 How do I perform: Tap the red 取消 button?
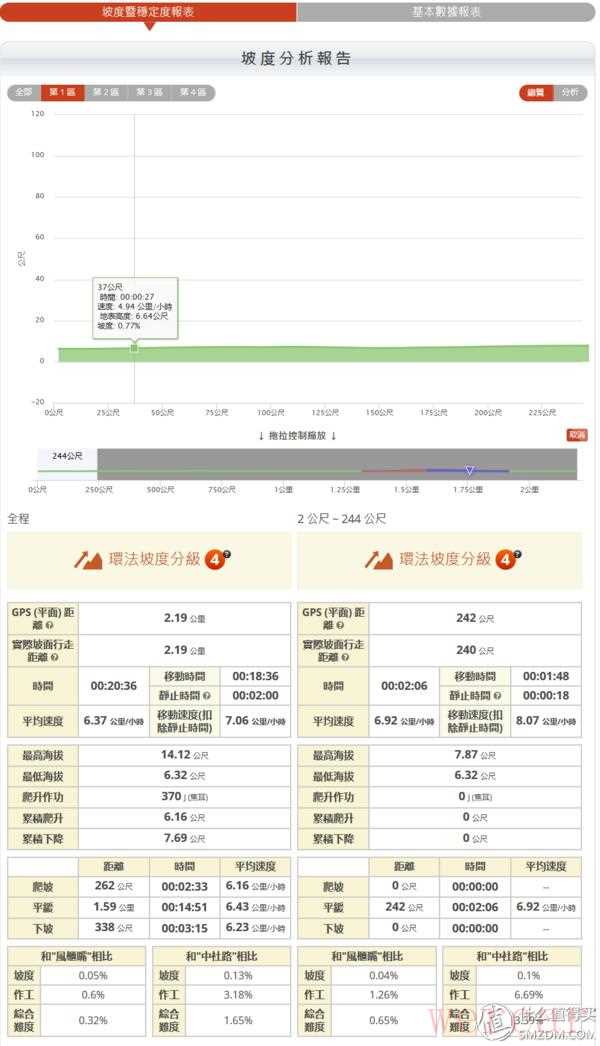[576, 435]
